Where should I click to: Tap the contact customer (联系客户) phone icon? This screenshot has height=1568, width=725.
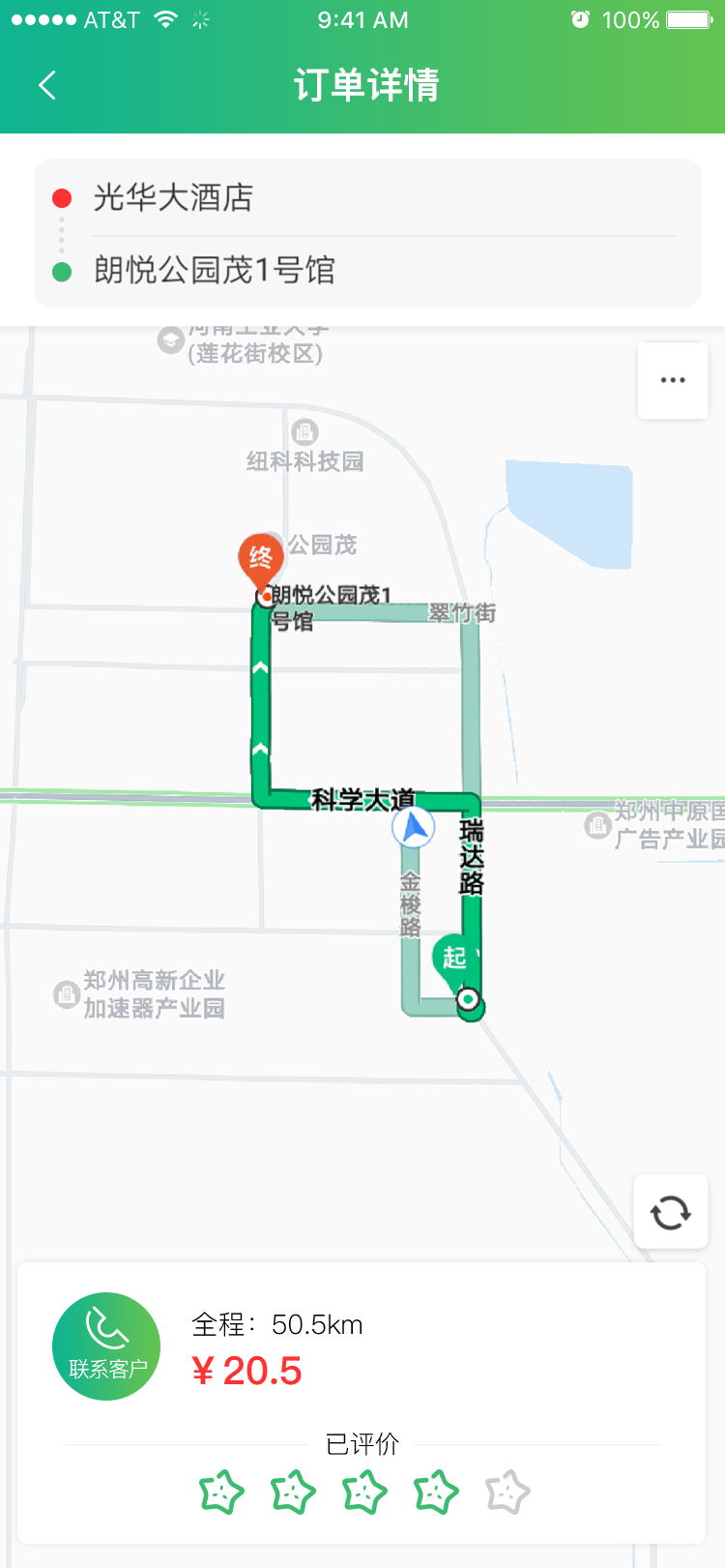[x=106, y=1346]
